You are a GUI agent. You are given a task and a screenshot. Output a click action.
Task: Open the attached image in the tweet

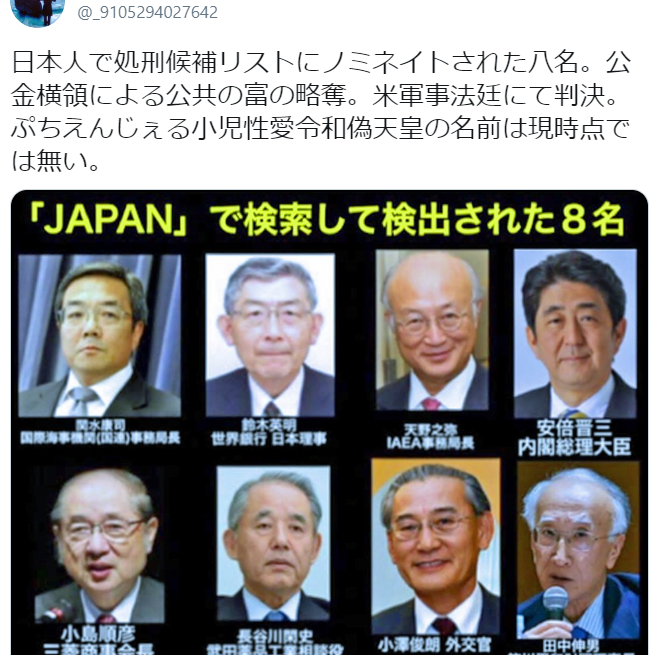[x=330, y=420]
